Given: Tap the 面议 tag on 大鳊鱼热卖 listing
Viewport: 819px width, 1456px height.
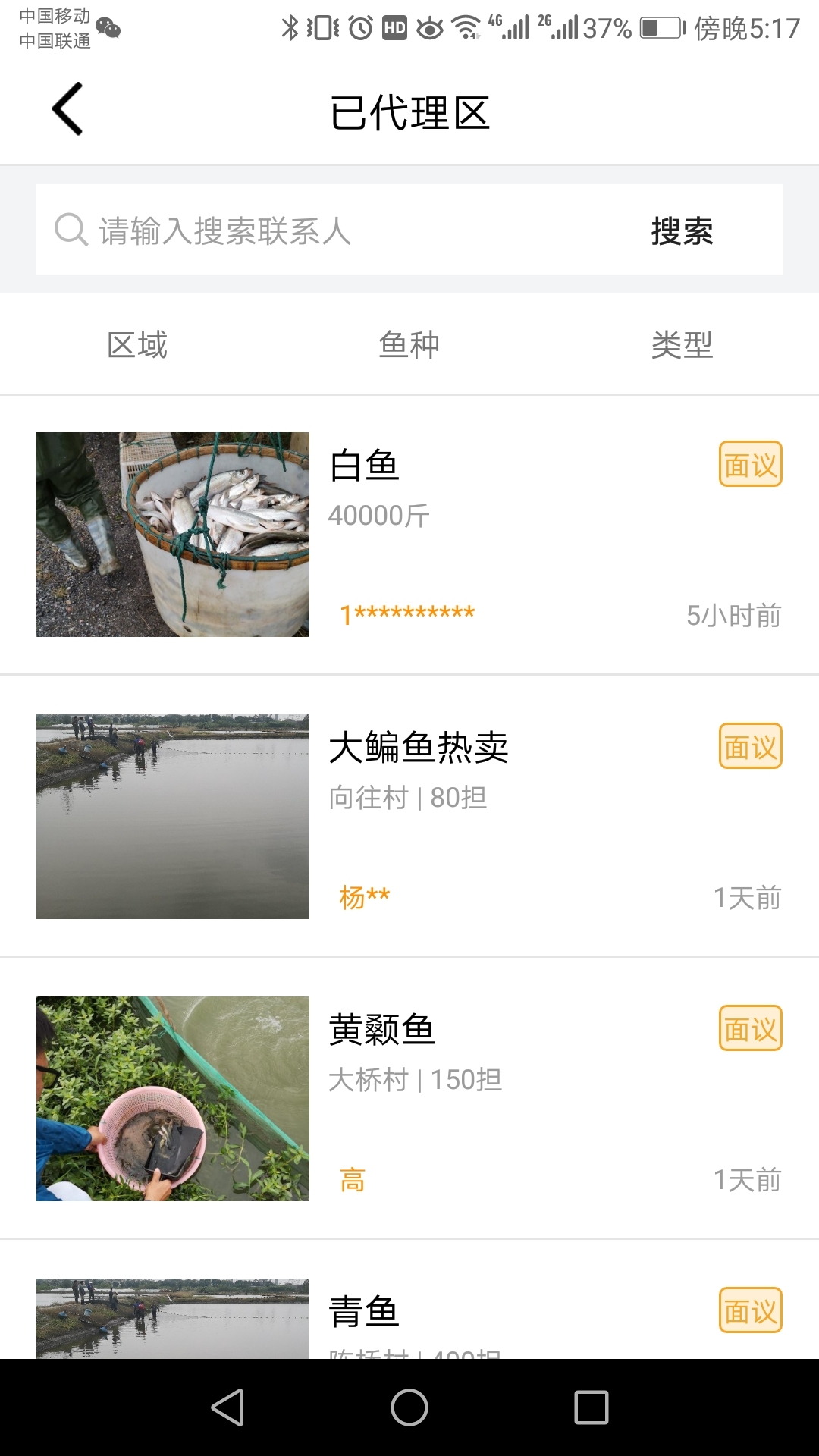Looking at the screenshot, I should coord(750,746).
